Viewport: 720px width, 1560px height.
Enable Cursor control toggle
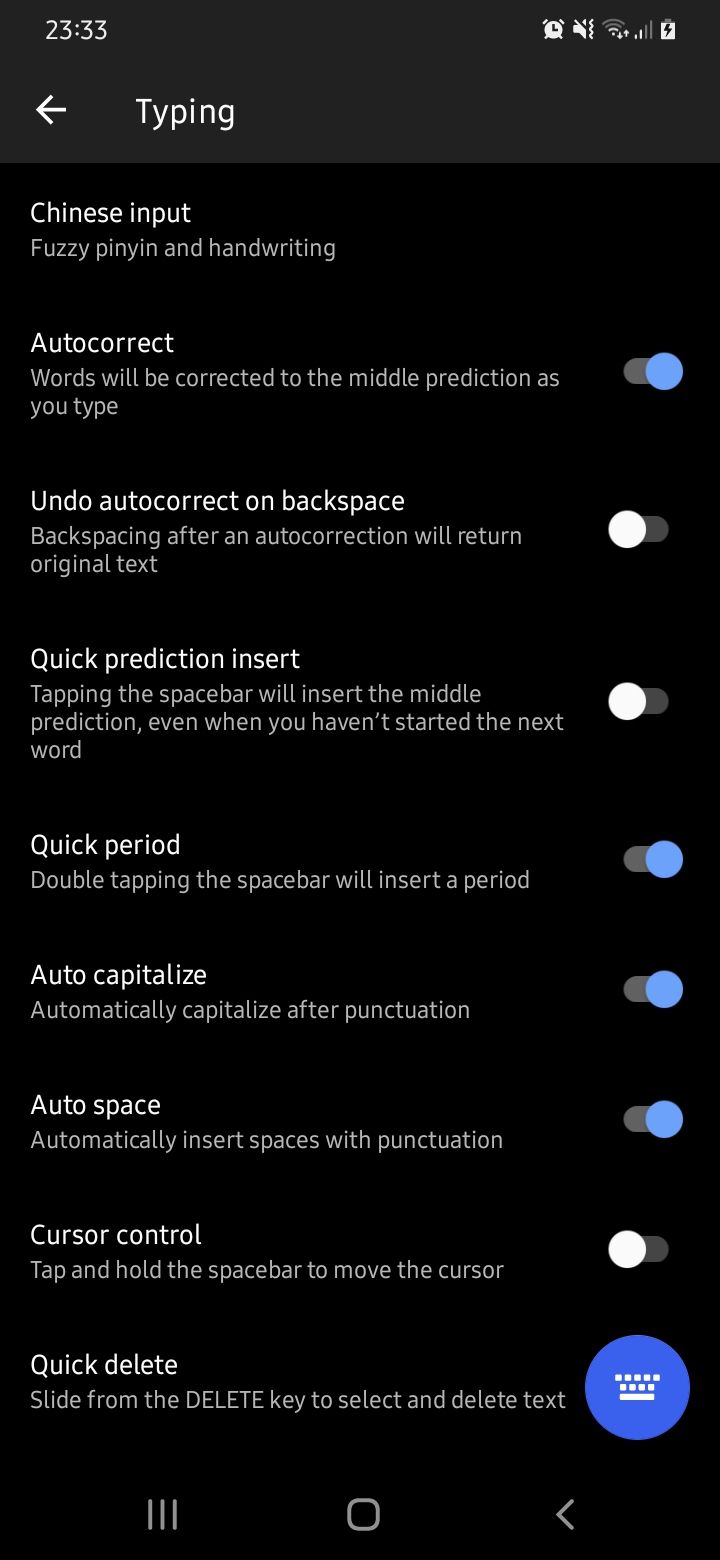[x=638, y=1249]
